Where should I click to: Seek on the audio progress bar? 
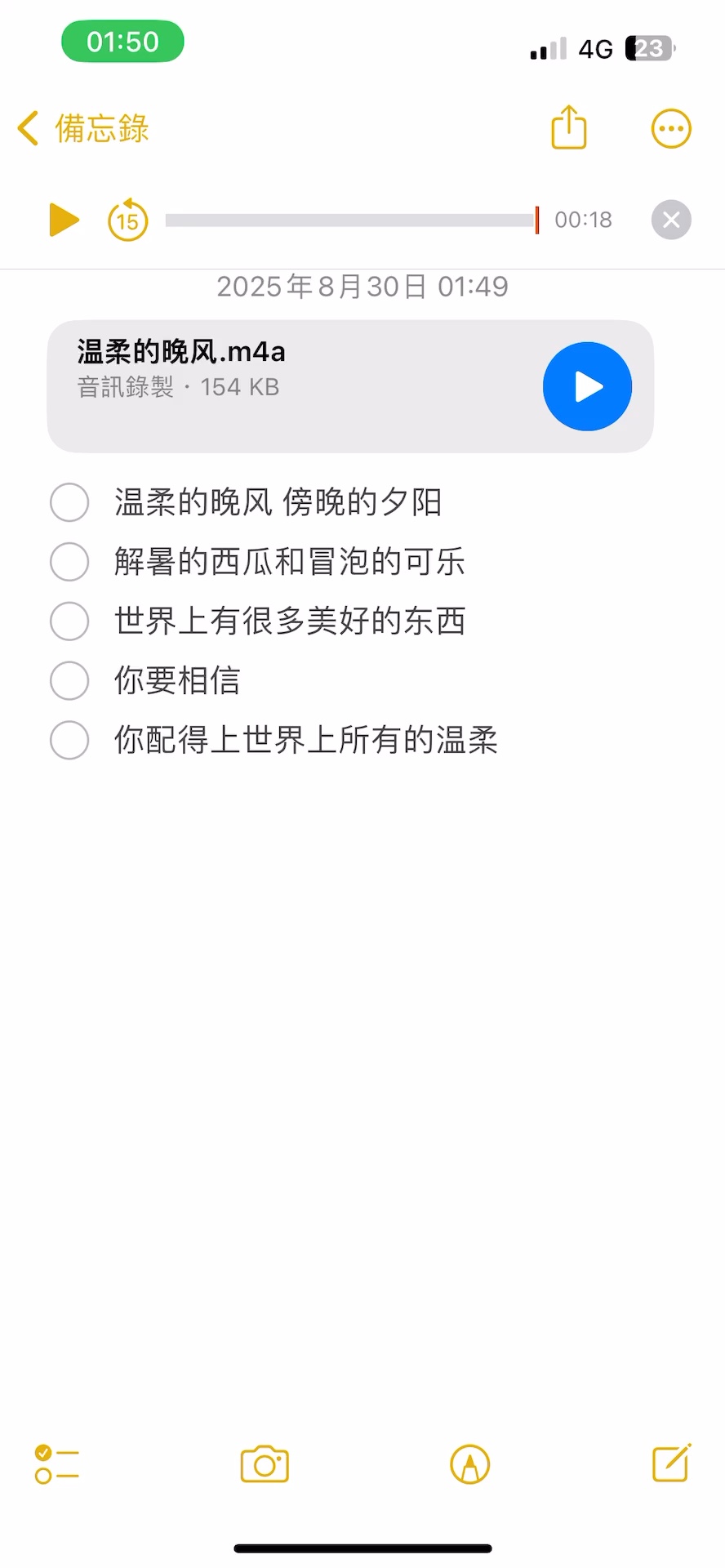coord(351,220)
